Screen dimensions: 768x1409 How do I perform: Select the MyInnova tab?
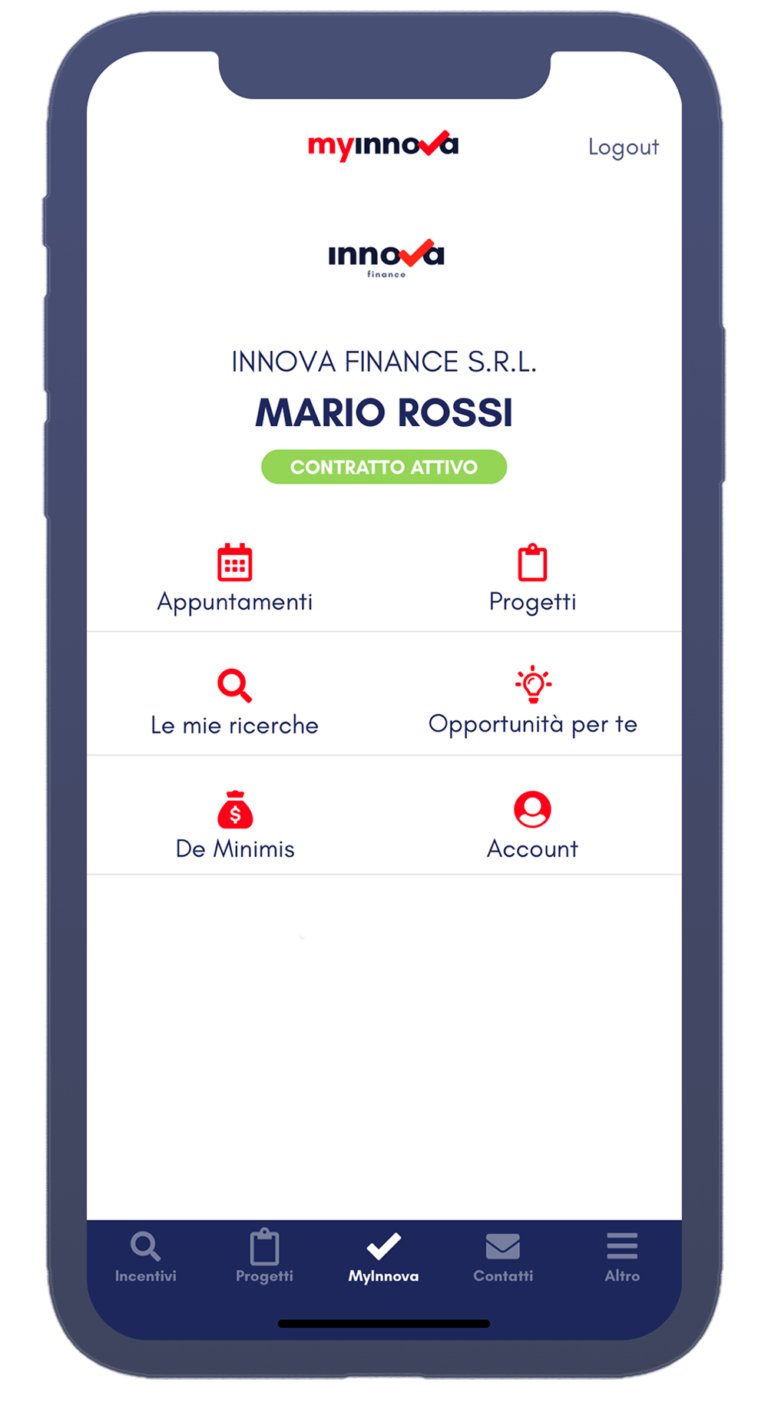pos(383,1257)
